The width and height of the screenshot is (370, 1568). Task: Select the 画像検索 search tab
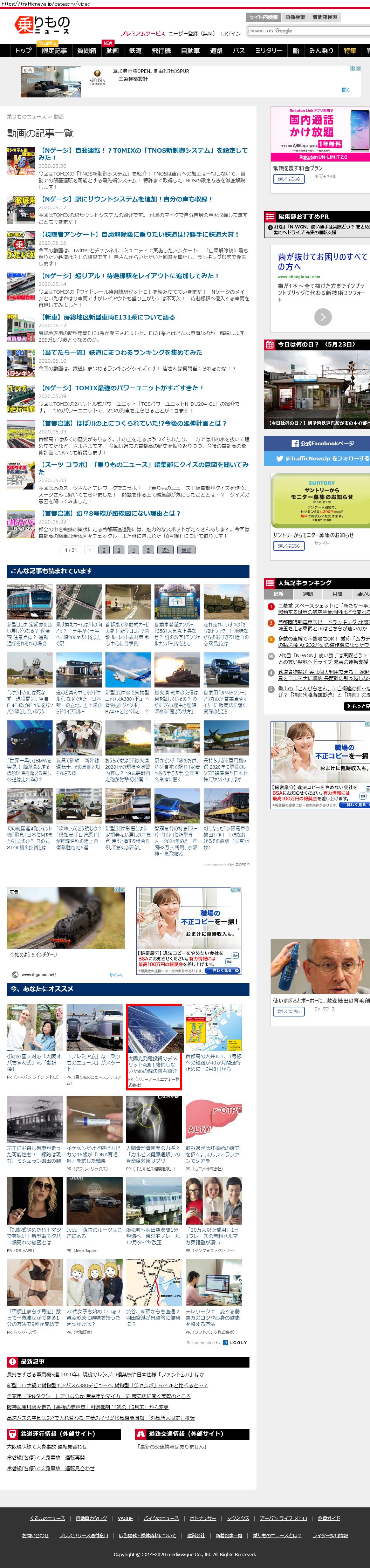[x=295, y=17]
